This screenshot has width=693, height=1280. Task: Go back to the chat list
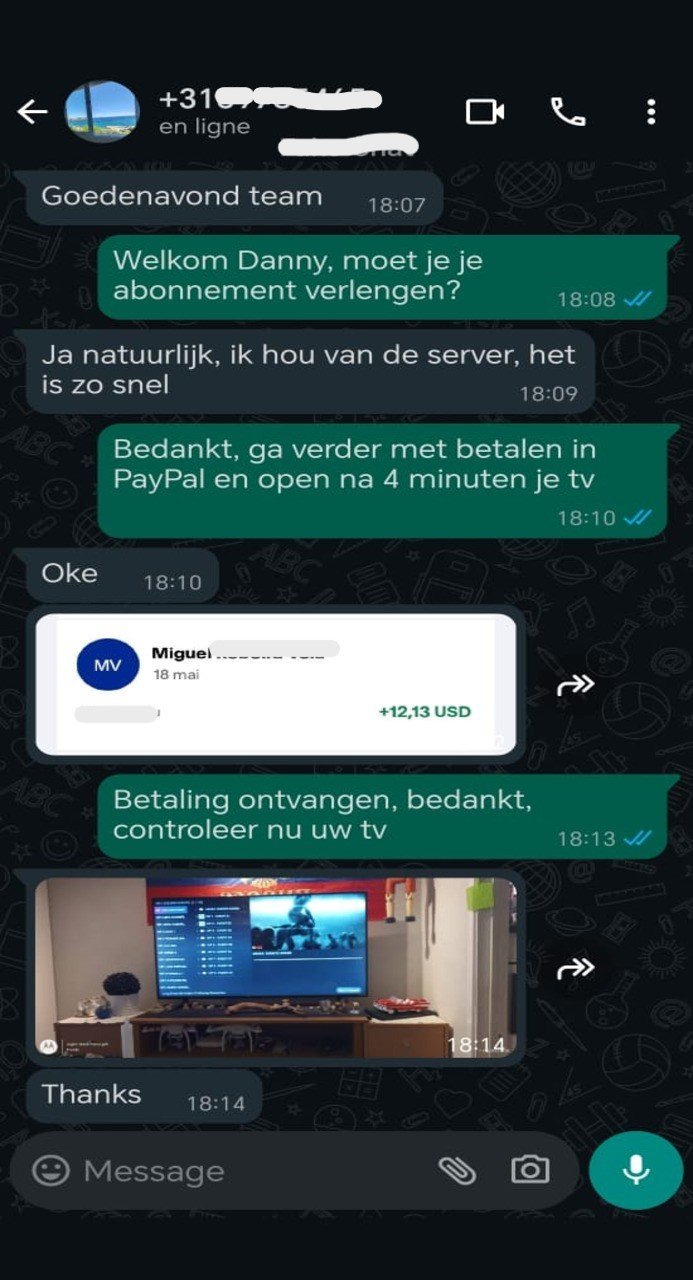32,111
